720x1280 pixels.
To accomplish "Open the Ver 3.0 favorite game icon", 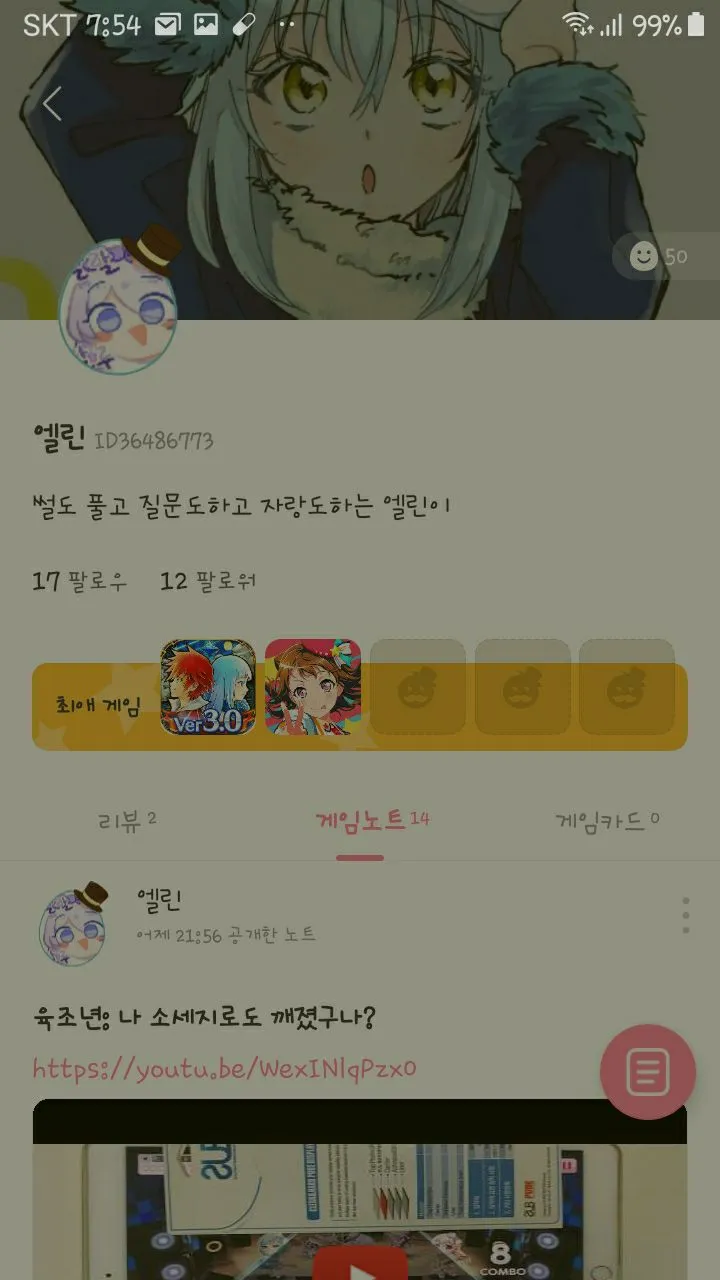I will coord(208,688).
